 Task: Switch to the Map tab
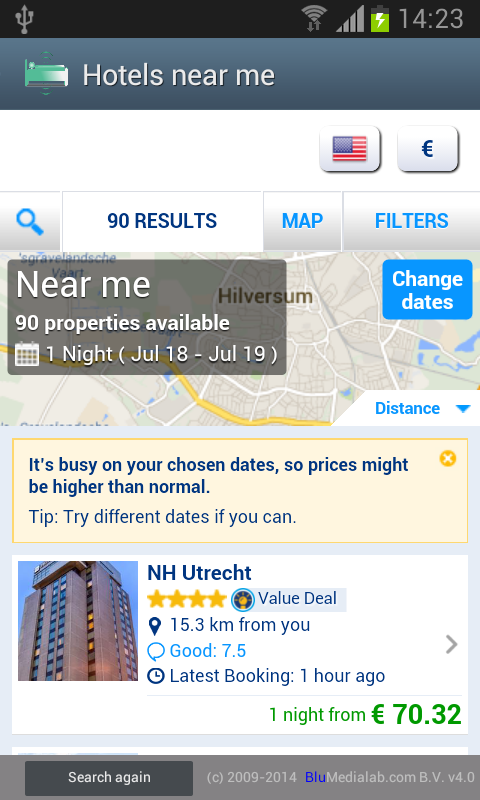302,221
